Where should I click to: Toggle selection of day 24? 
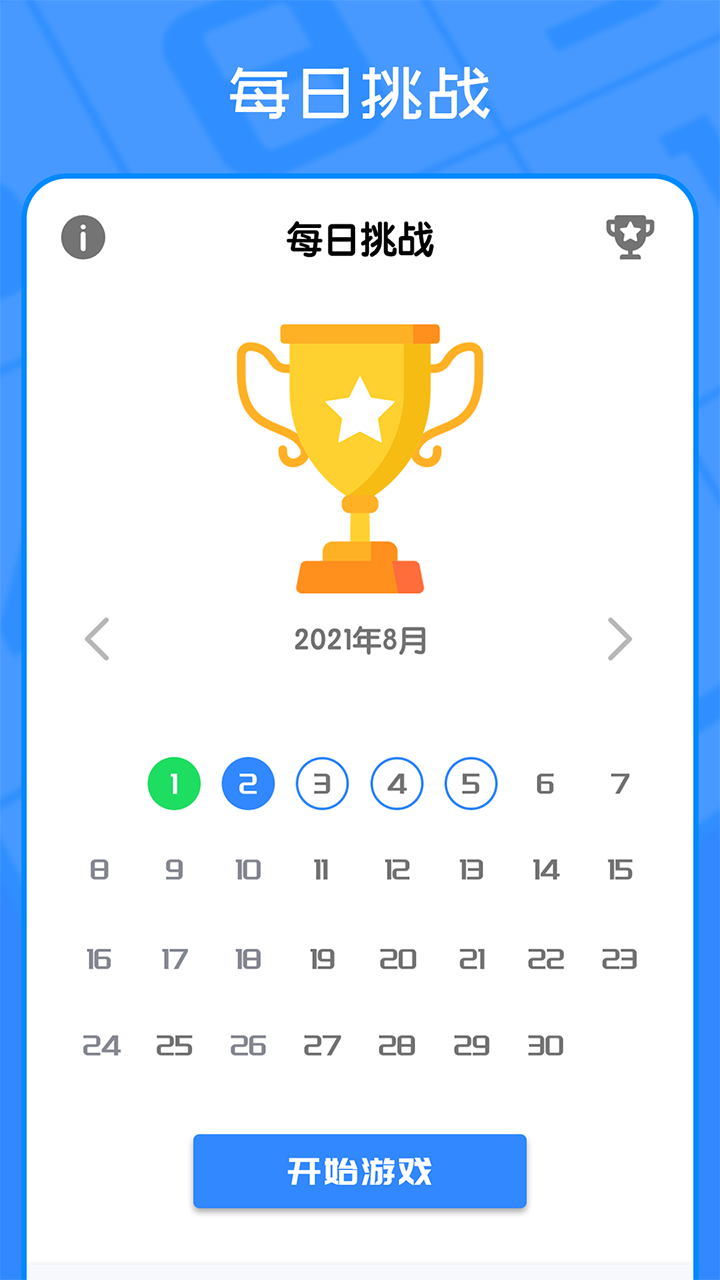point(100,1045)
